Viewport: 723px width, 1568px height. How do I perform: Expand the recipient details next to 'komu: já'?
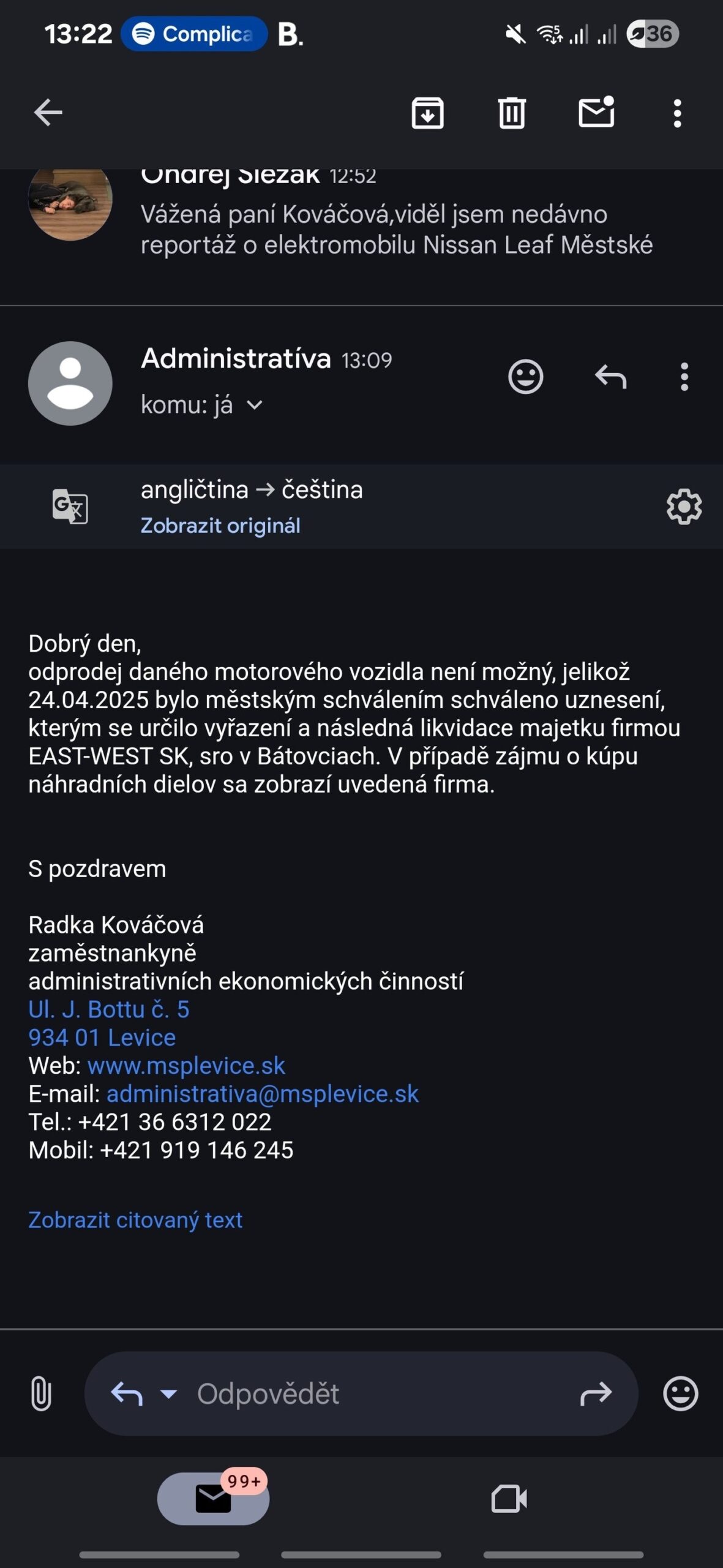(x=255, y=405)
